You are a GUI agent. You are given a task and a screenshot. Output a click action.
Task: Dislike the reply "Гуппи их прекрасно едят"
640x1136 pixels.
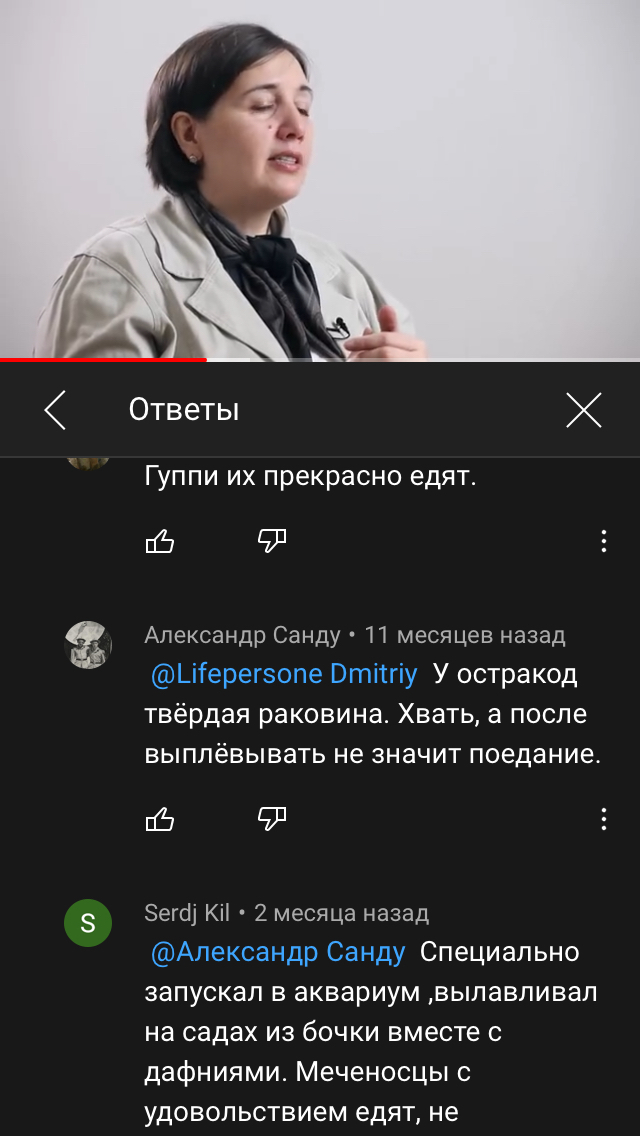point(272,542)
